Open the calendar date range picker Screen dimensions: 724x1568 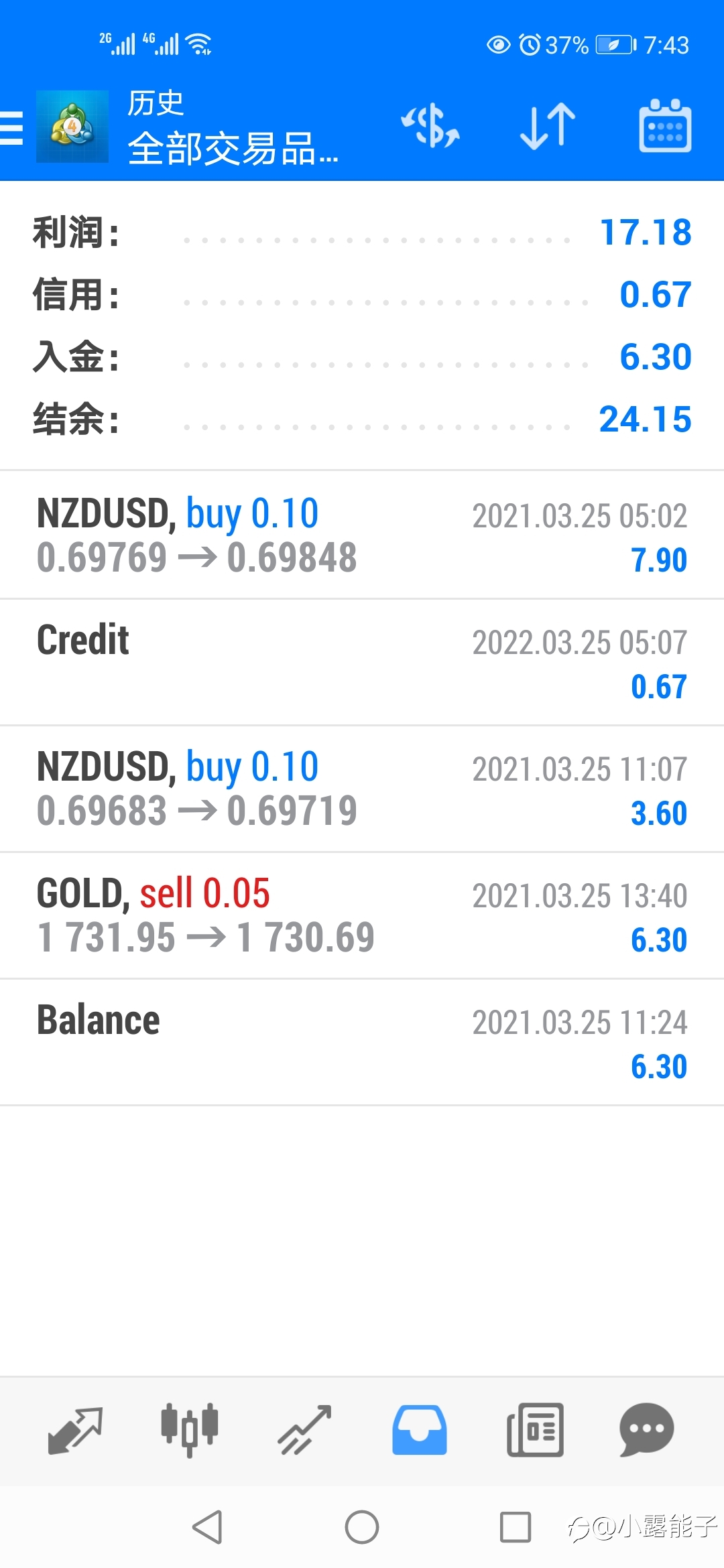click(665, 126)
